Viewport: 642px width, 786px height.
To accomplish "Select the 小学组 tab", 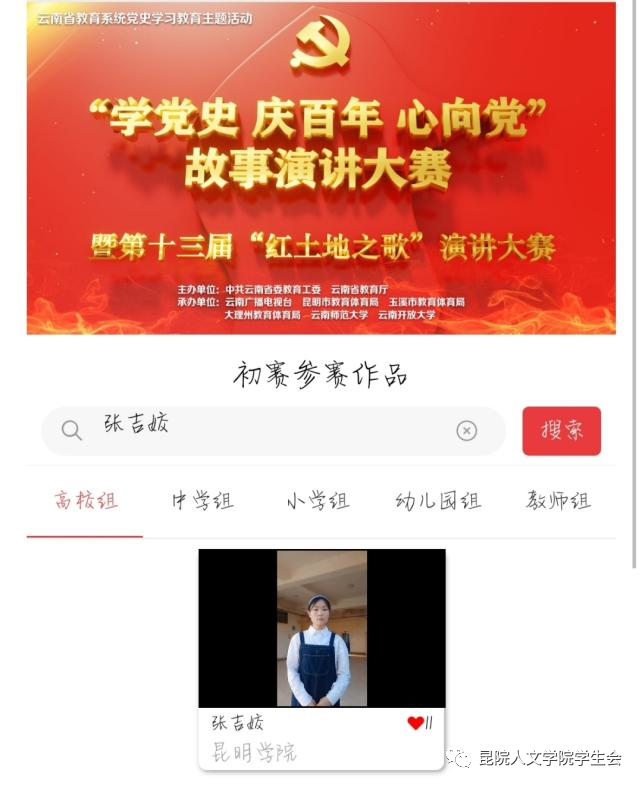I will (318, 501).
